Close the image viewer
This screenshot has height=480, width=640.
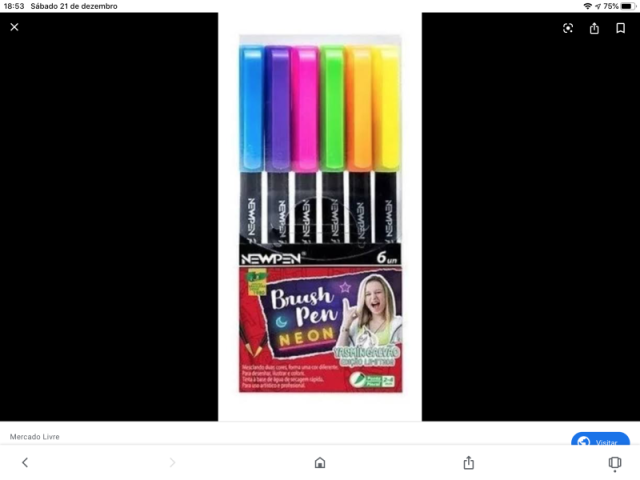coord(14,28)
